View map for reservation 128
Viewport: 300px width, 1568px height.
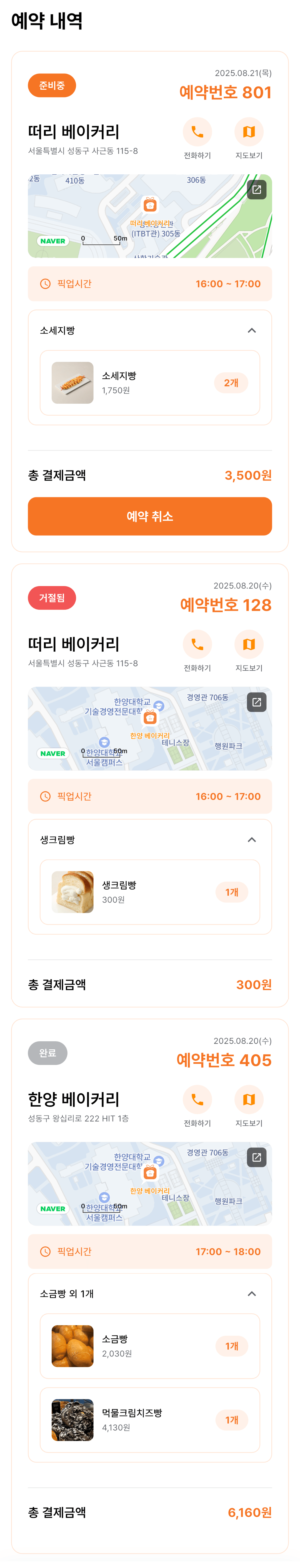(249, 645)
